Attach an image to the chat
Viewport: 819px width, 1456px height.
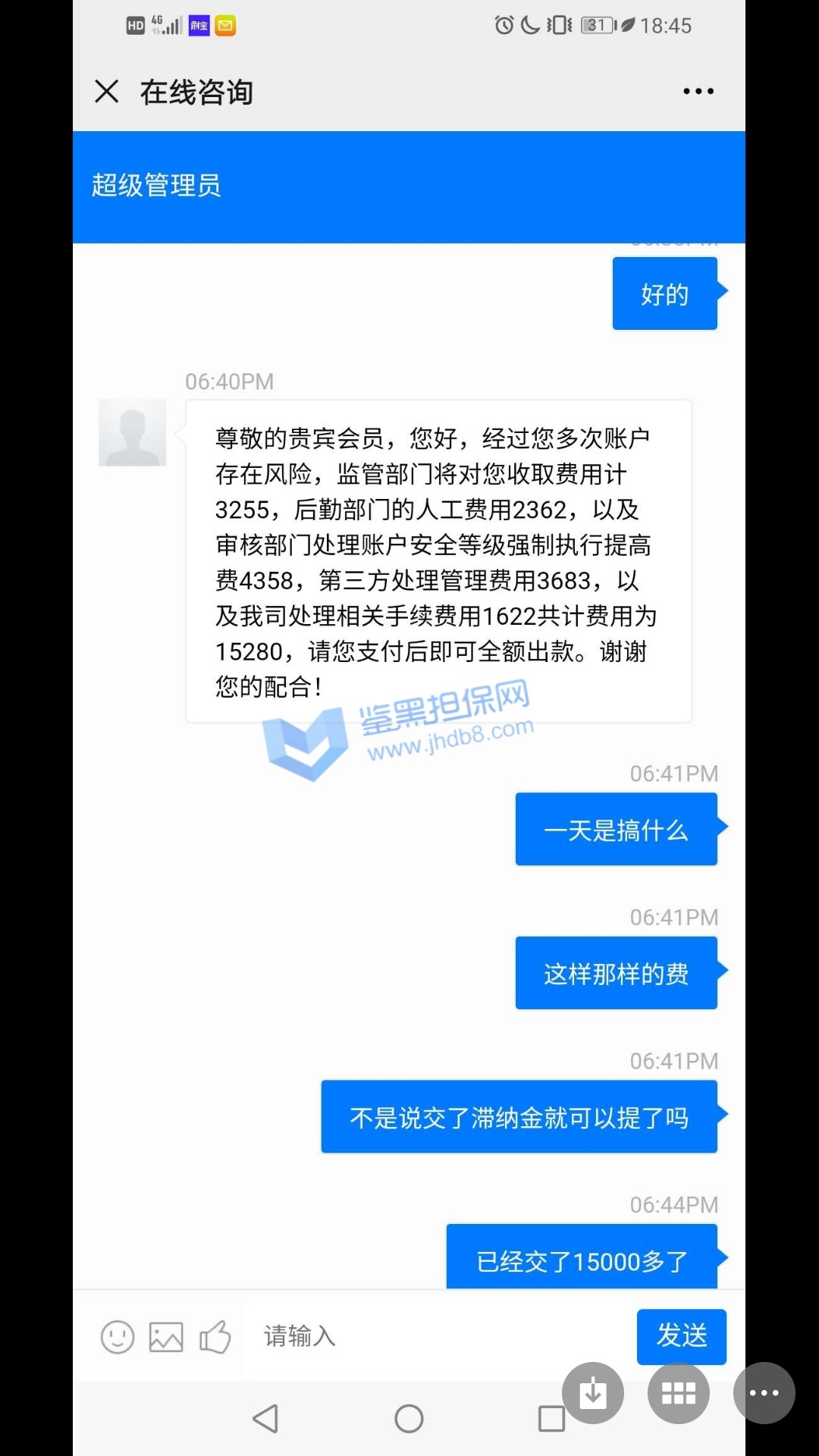click(166, 1337)
